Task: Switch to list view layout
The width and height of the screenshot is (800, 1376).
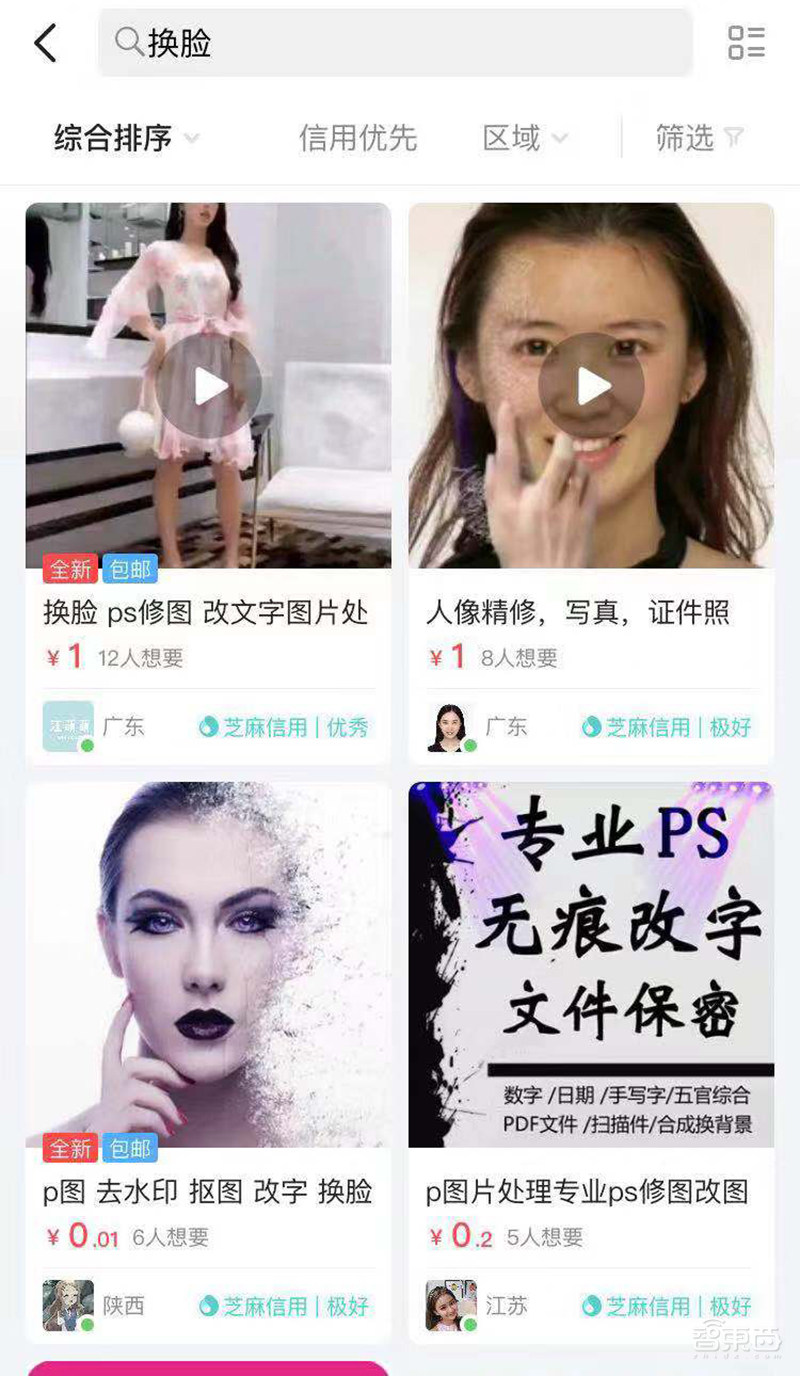Action: tap(748, 42)
